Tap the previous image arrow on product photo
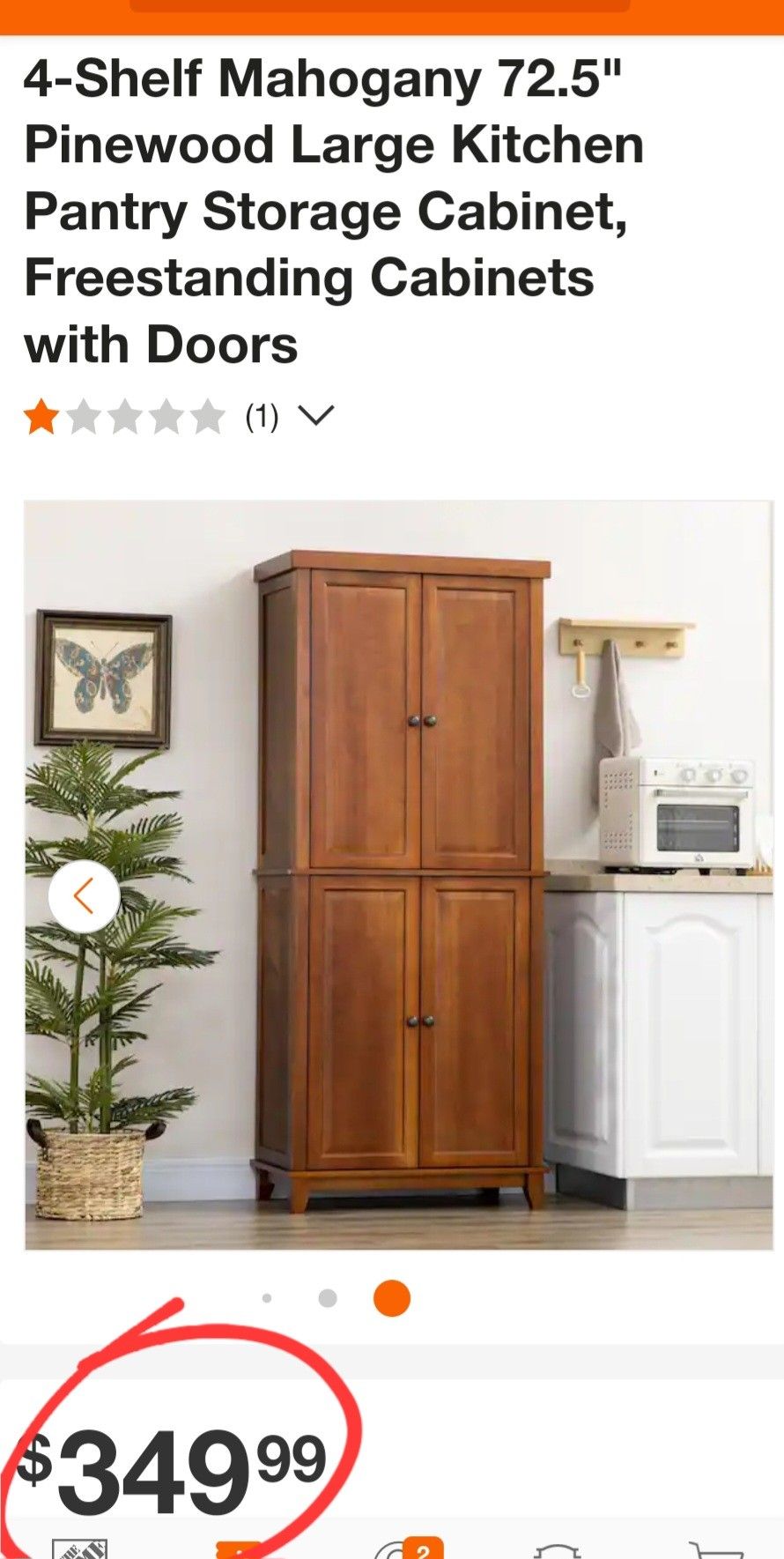This screenshot has width=784, height=1559. (x=84, y=896)
